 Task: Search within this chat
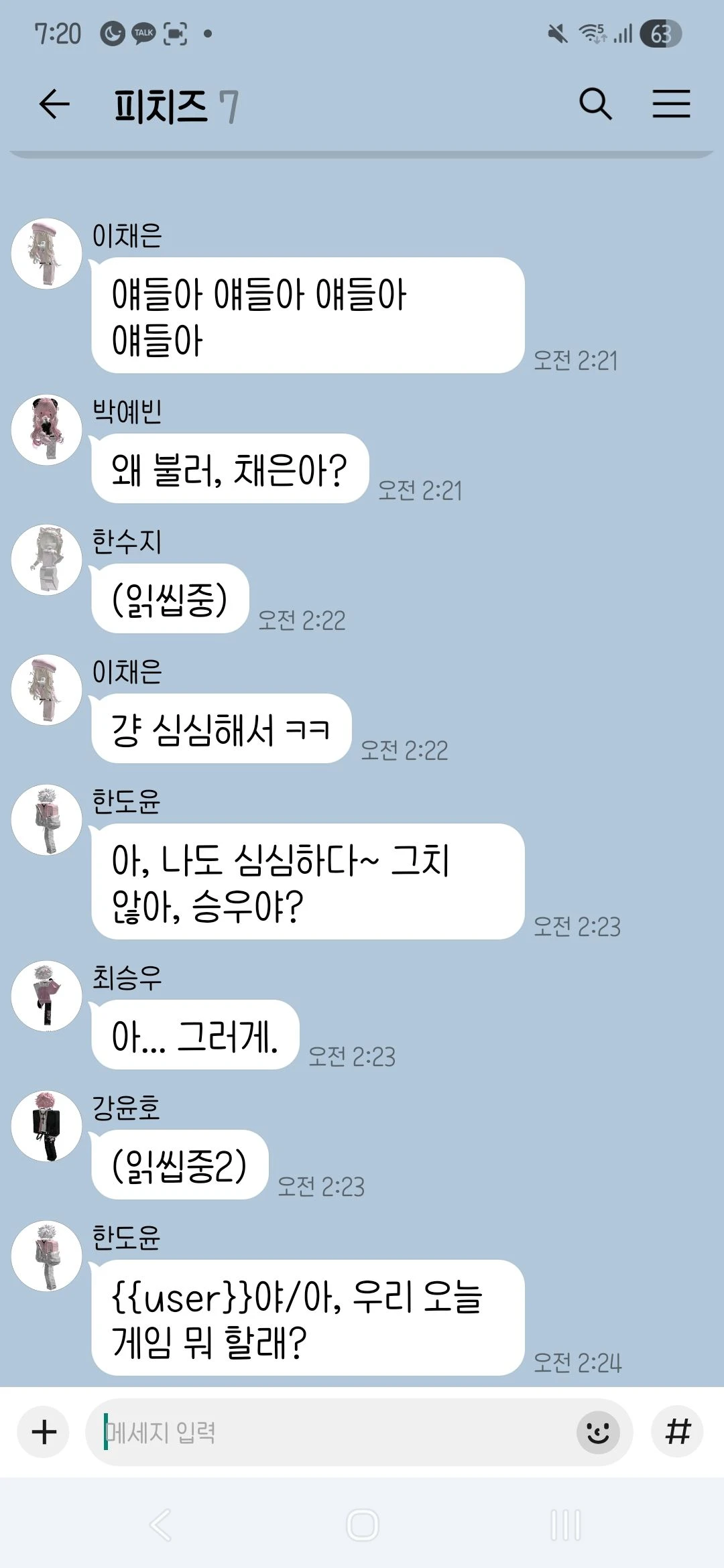595,105
